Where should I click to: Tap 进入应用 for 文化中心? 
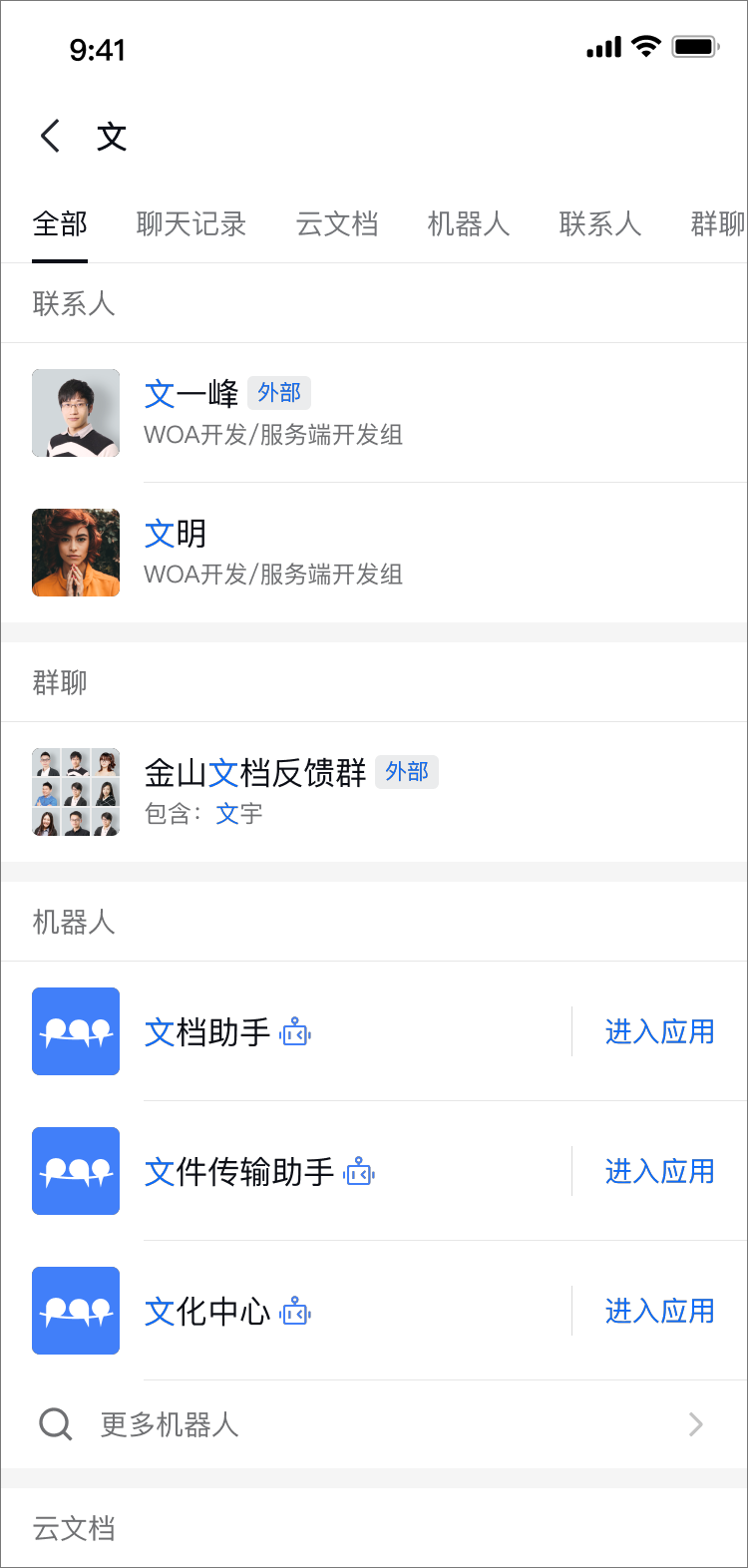point(659,1311)
